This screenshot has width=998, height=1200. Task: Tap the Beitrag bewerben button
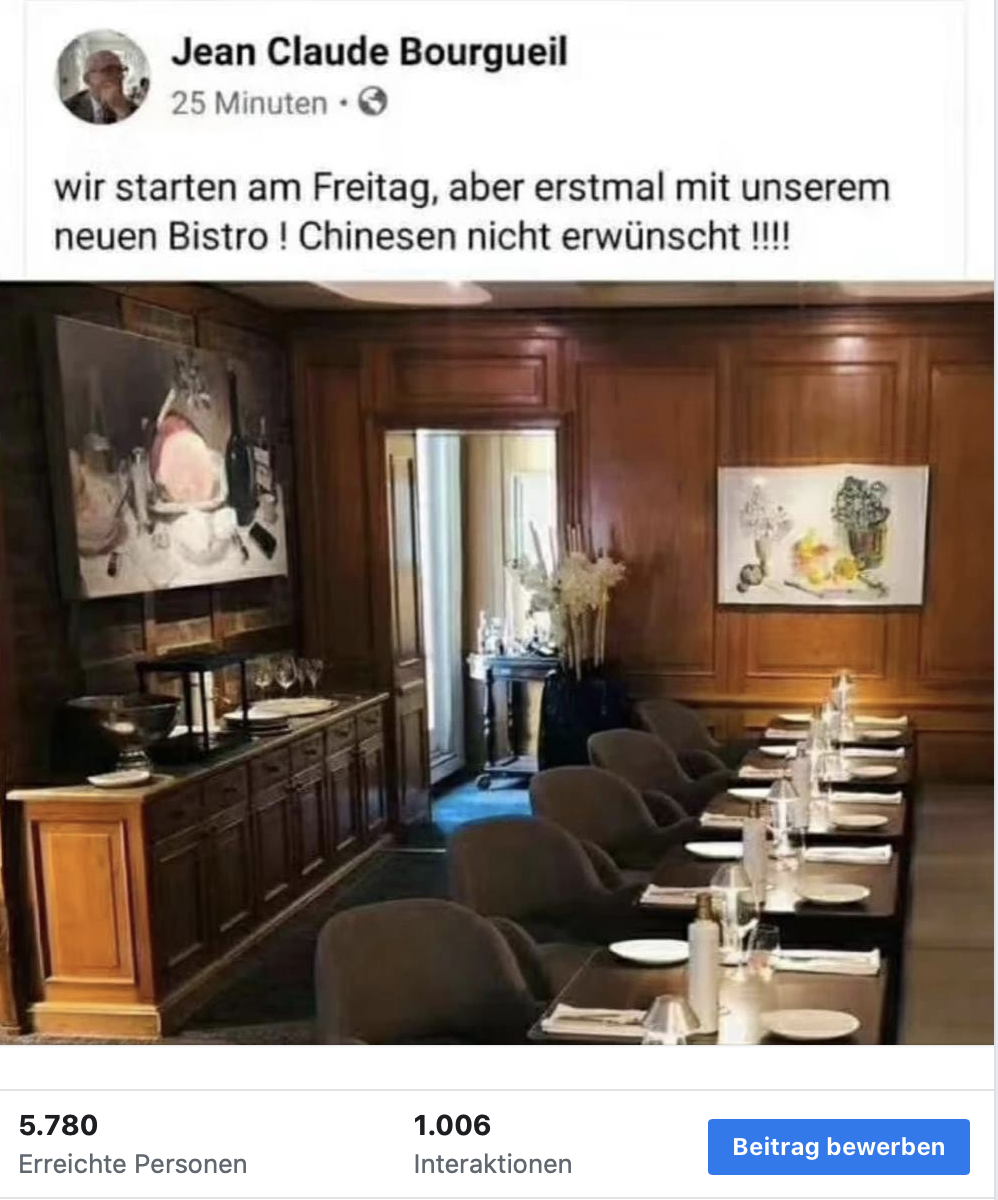[x=838, y=1146]
